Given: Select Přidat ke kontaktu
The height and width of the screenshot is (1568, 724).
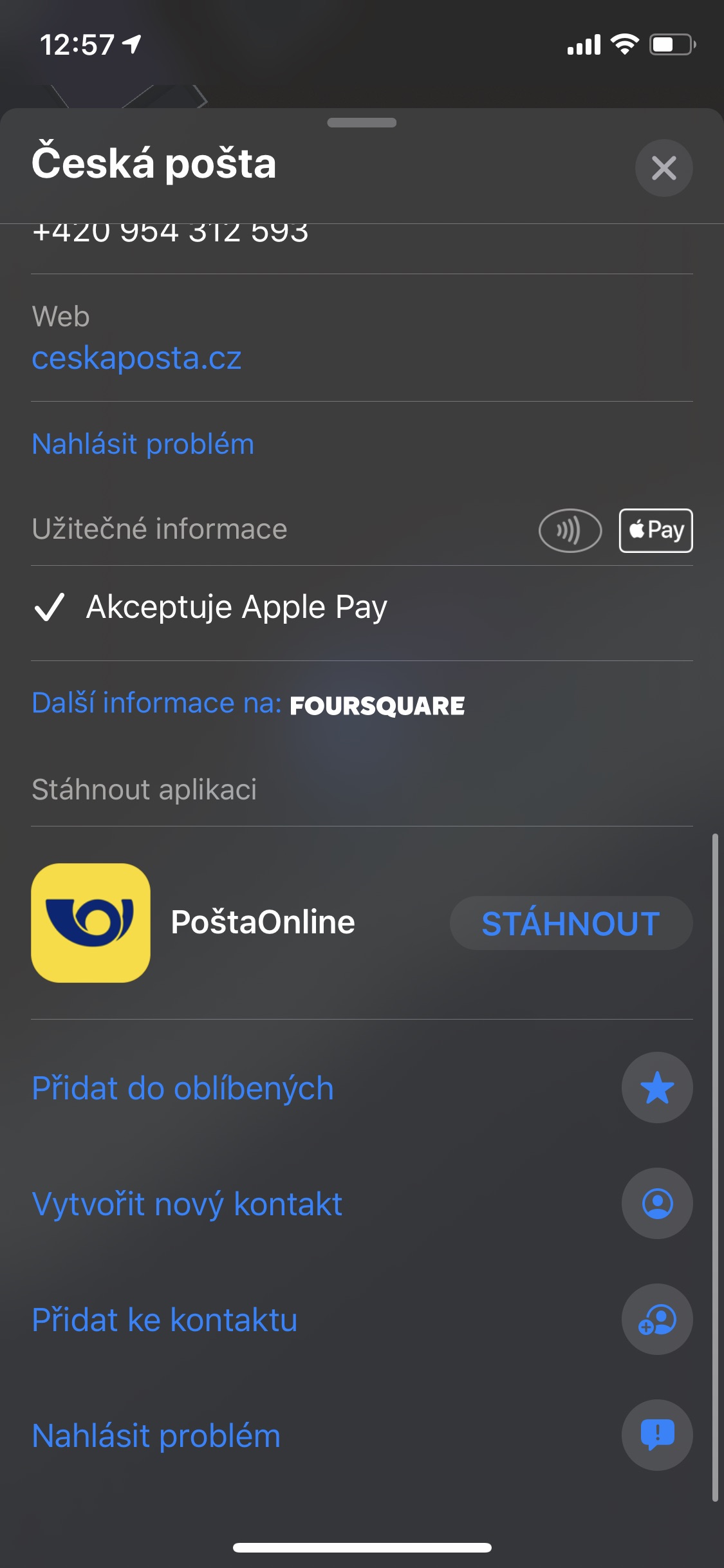Looking at the screenshot, I should tap(165, 1320).
